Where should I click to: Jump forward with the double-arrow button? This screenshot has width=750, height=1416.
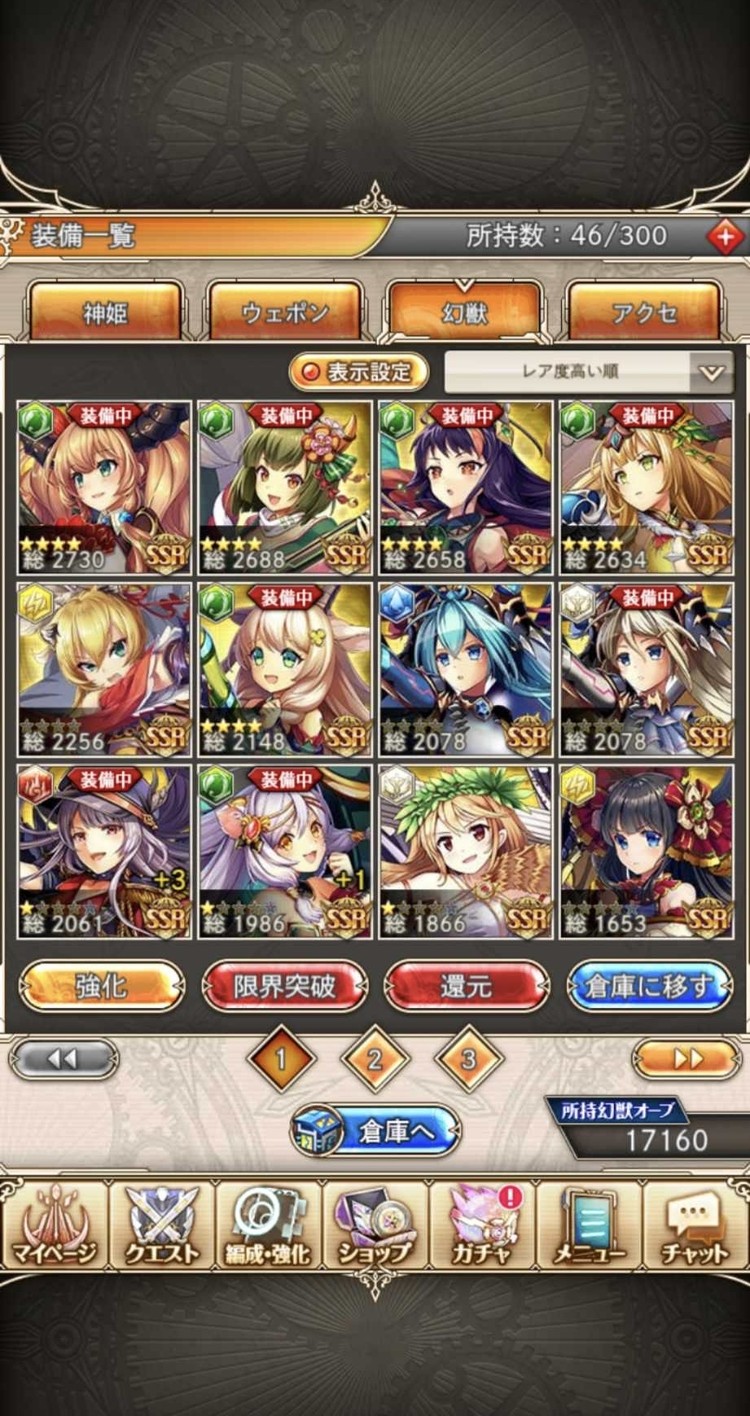(686, 1058)
